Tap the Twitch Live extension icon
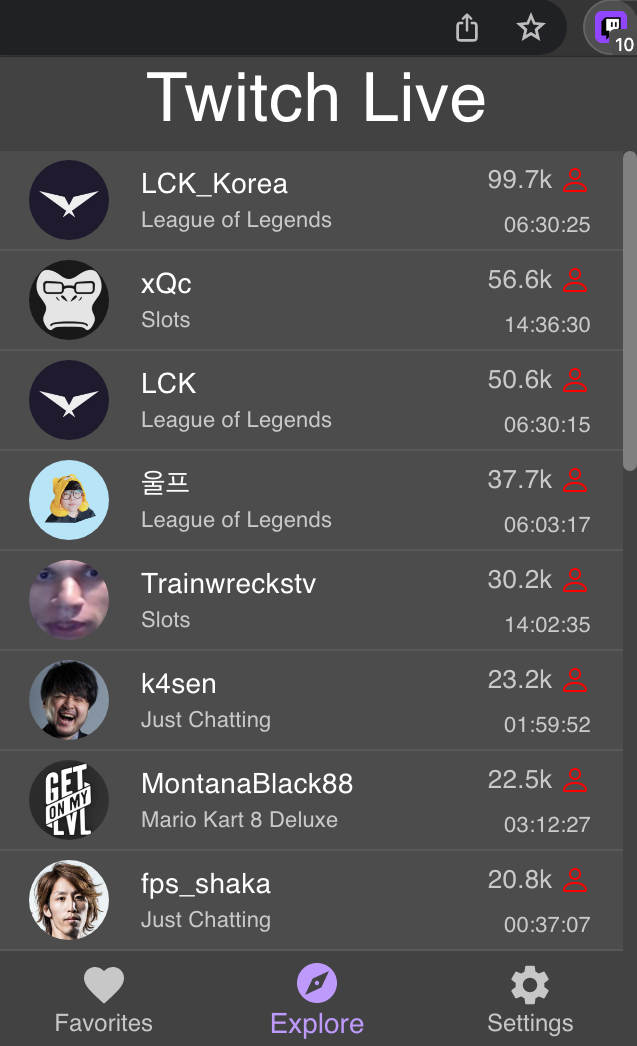Screen dimensions: 637x1046 (x=612, y=29)
